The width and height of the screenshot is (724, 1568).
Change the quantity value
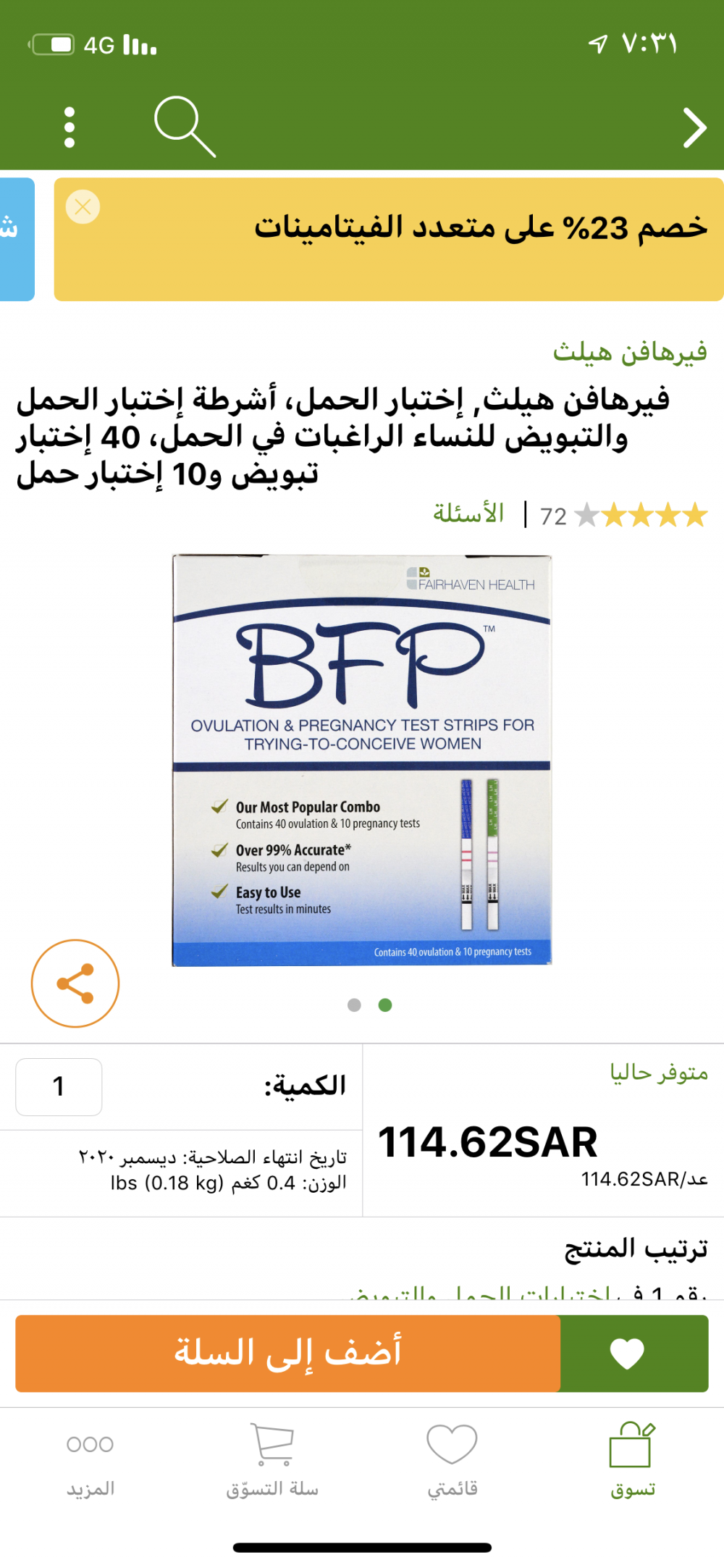coord(59,1086)
